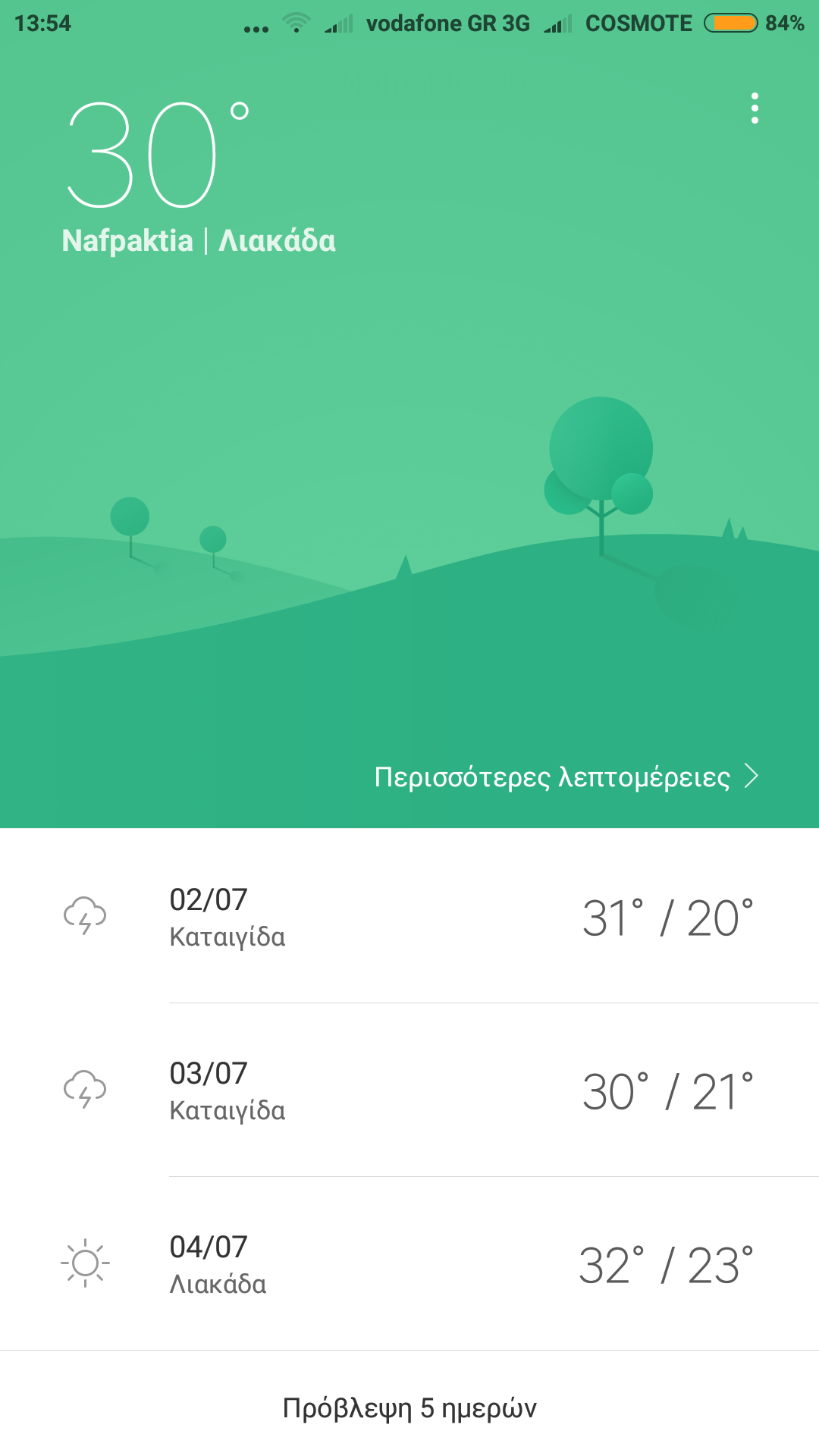819x1456 pixels.
Task: Open Πρόβλεψη 5 ημερών forecast
Action: point(409,1407)
